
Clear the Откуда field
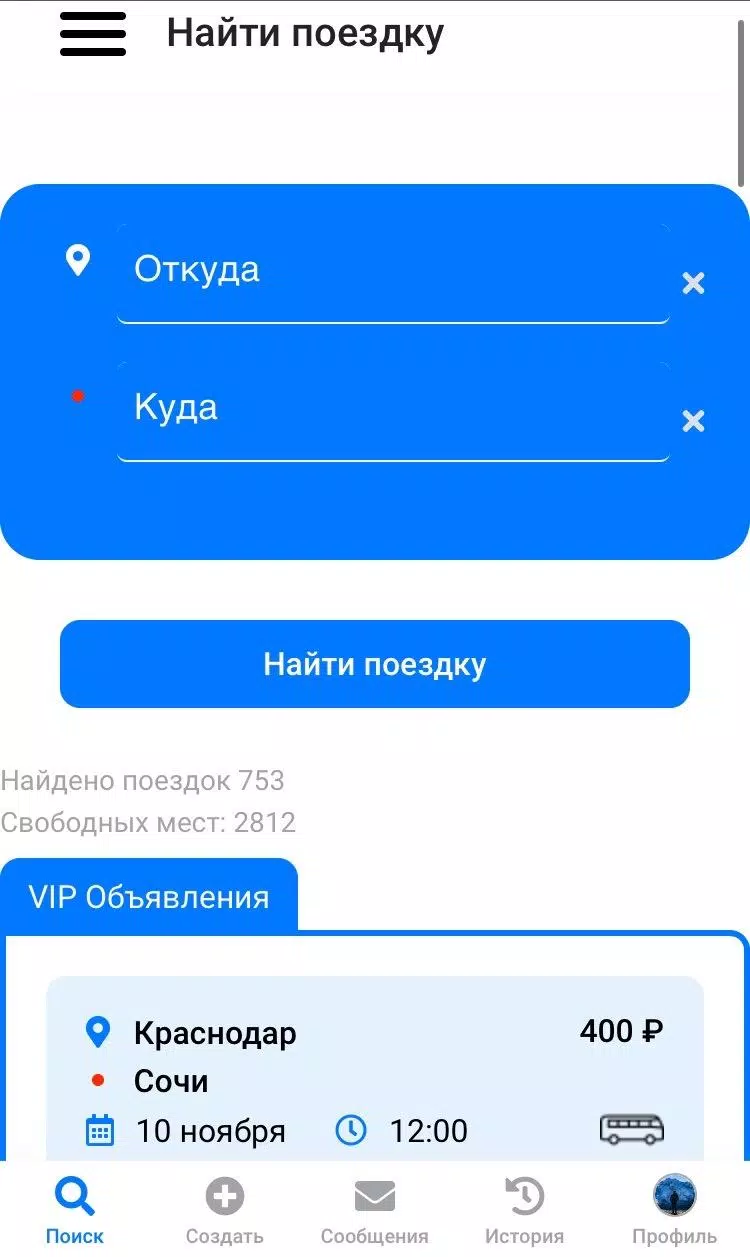point(693,283)
